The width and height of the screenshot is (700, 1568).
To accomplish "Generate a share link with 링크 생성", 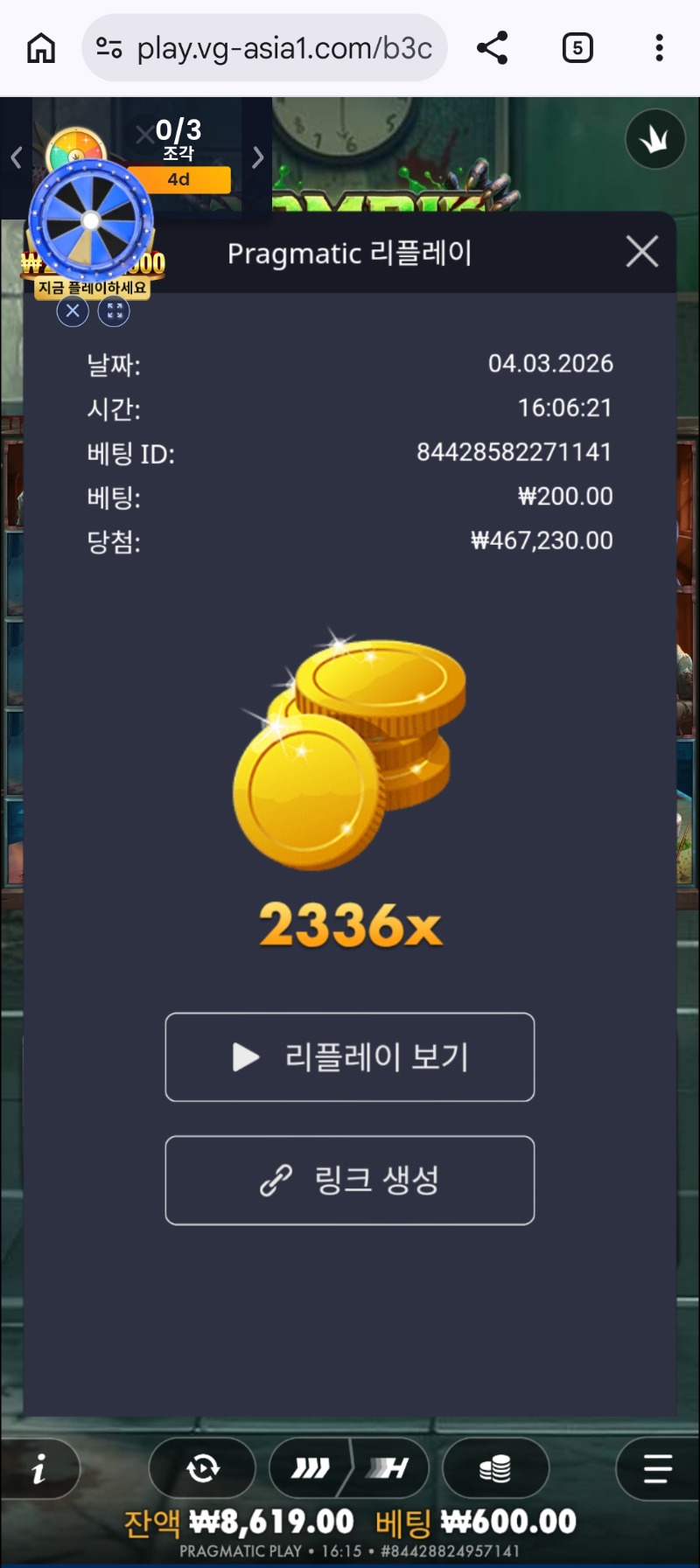I will (x=350, y=1180).
